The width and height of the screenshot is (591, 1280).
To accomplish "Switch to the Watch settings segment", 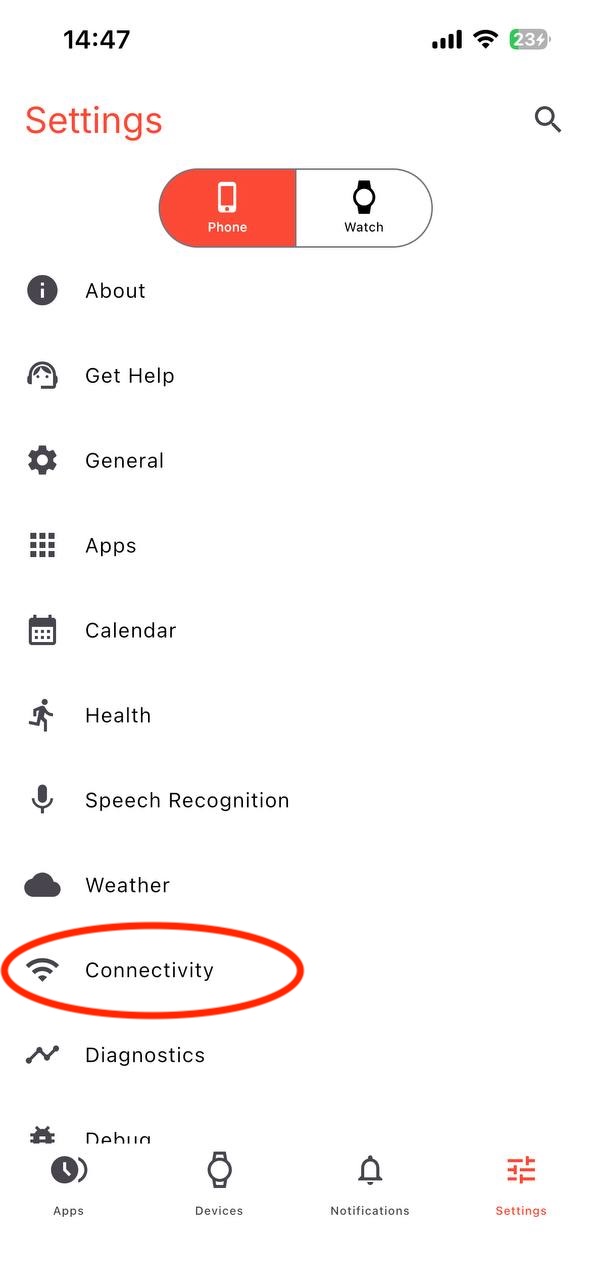I will [364, 208].
